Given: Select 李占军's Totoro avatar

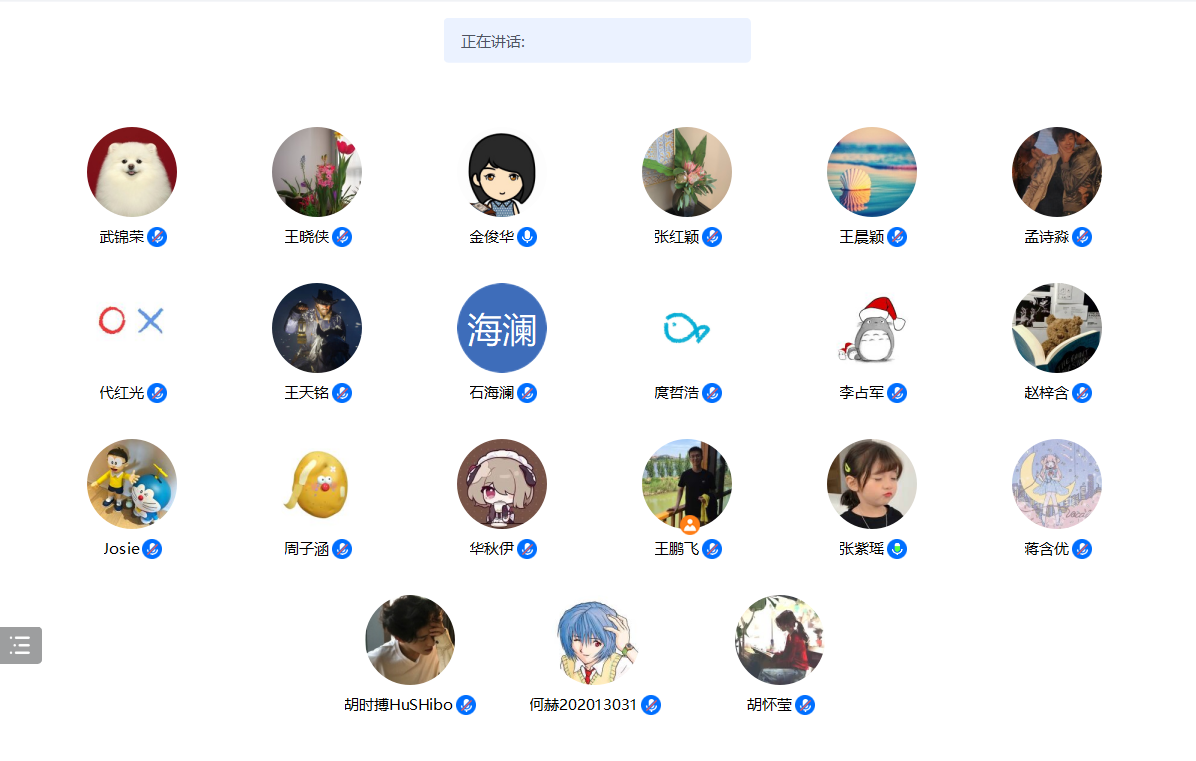Looking at the screenshot, I should pos(872,328).
